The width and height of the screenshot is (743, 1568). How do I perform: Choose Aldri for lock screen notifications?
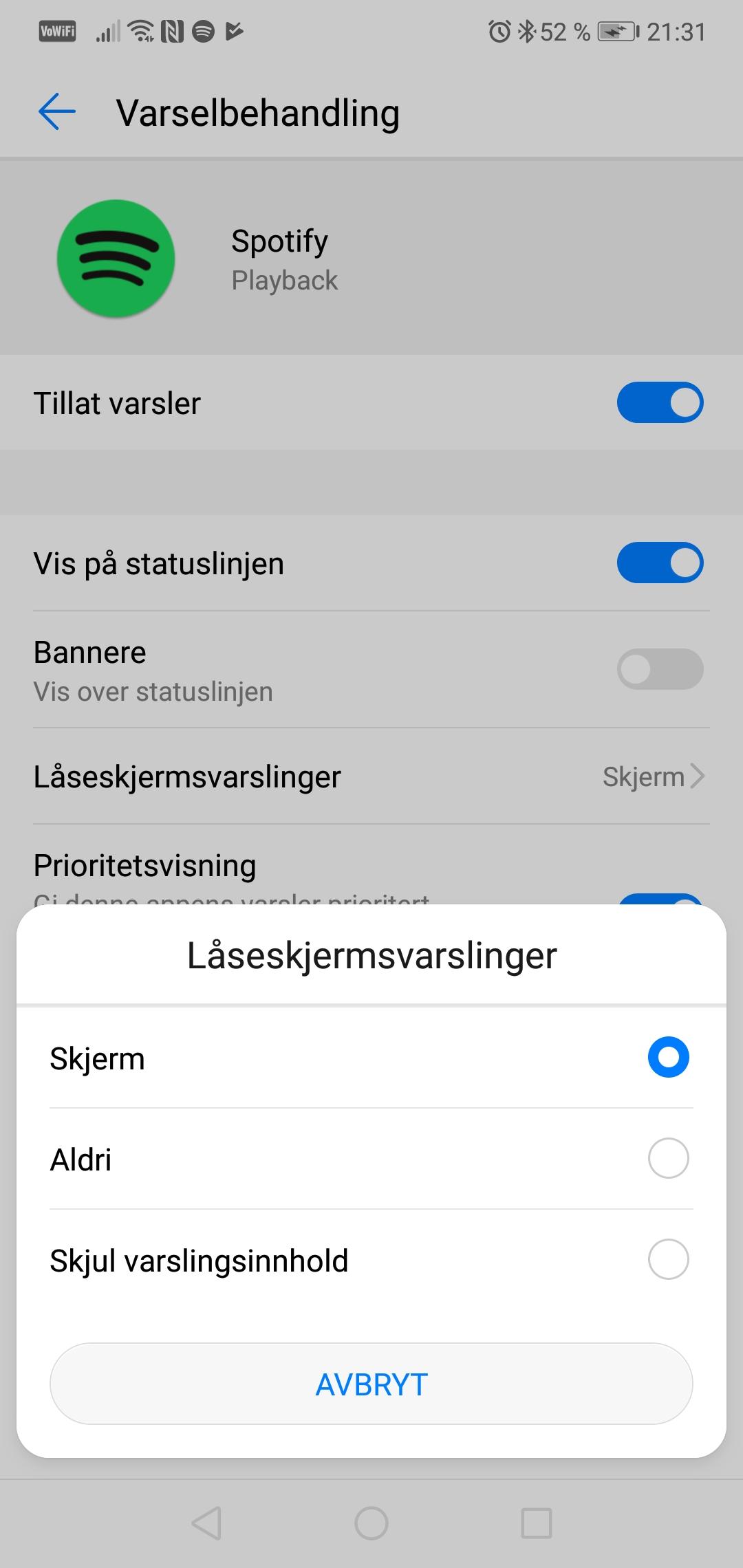pos(668,1158)
